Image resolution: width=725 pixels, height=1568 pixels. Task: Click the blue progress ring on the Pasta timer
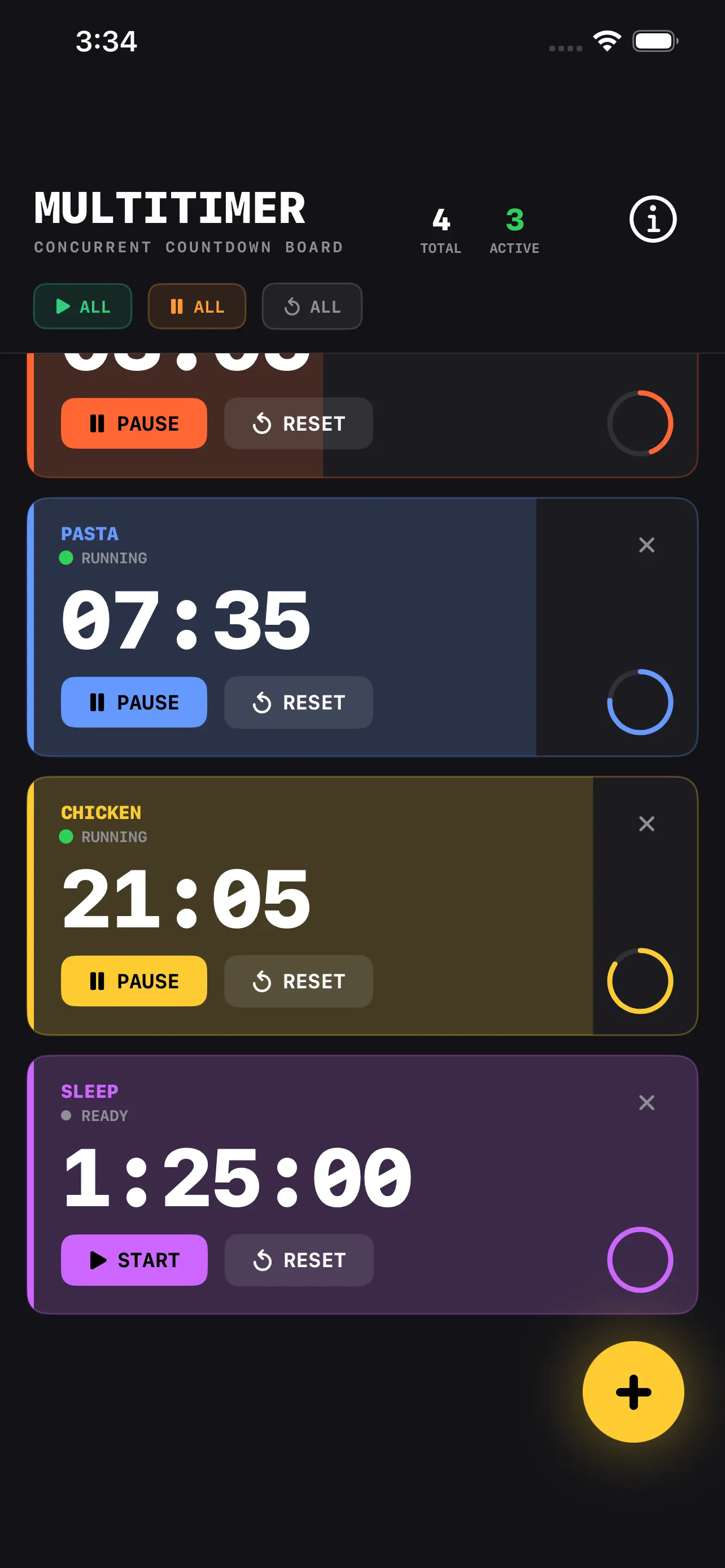[641, 702]
